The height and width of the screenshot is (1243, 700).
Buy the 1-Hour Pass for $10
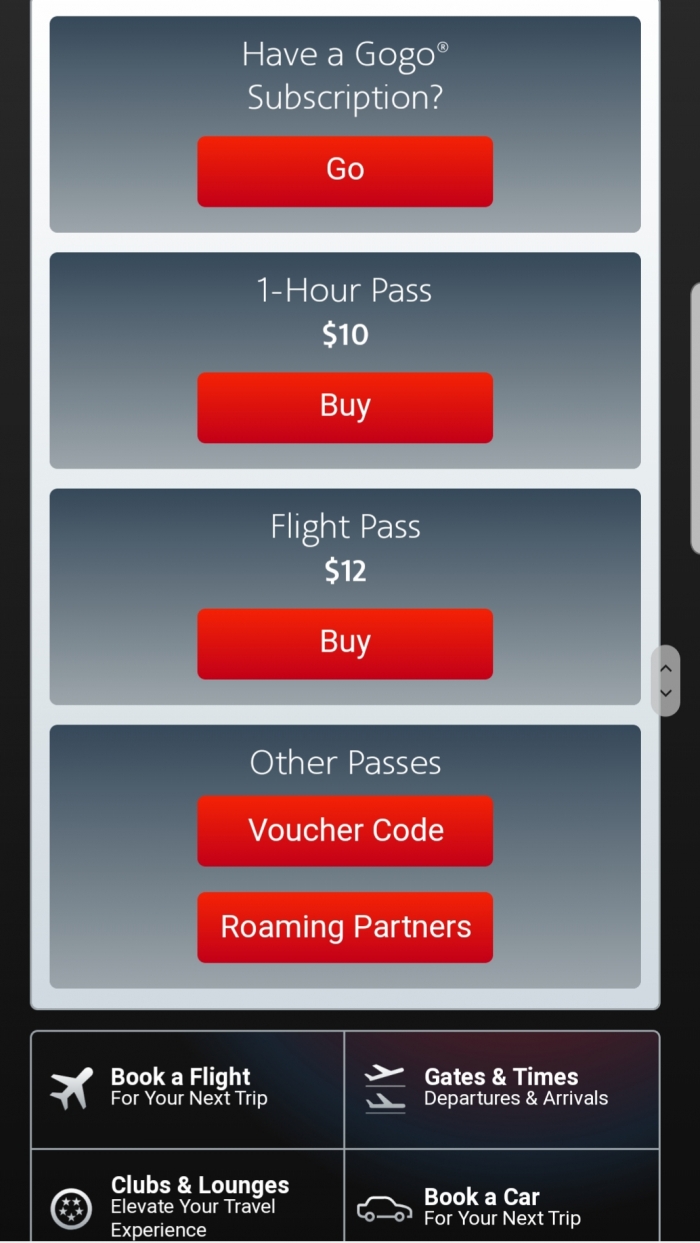pyautogui.click(x=345, y=407)
